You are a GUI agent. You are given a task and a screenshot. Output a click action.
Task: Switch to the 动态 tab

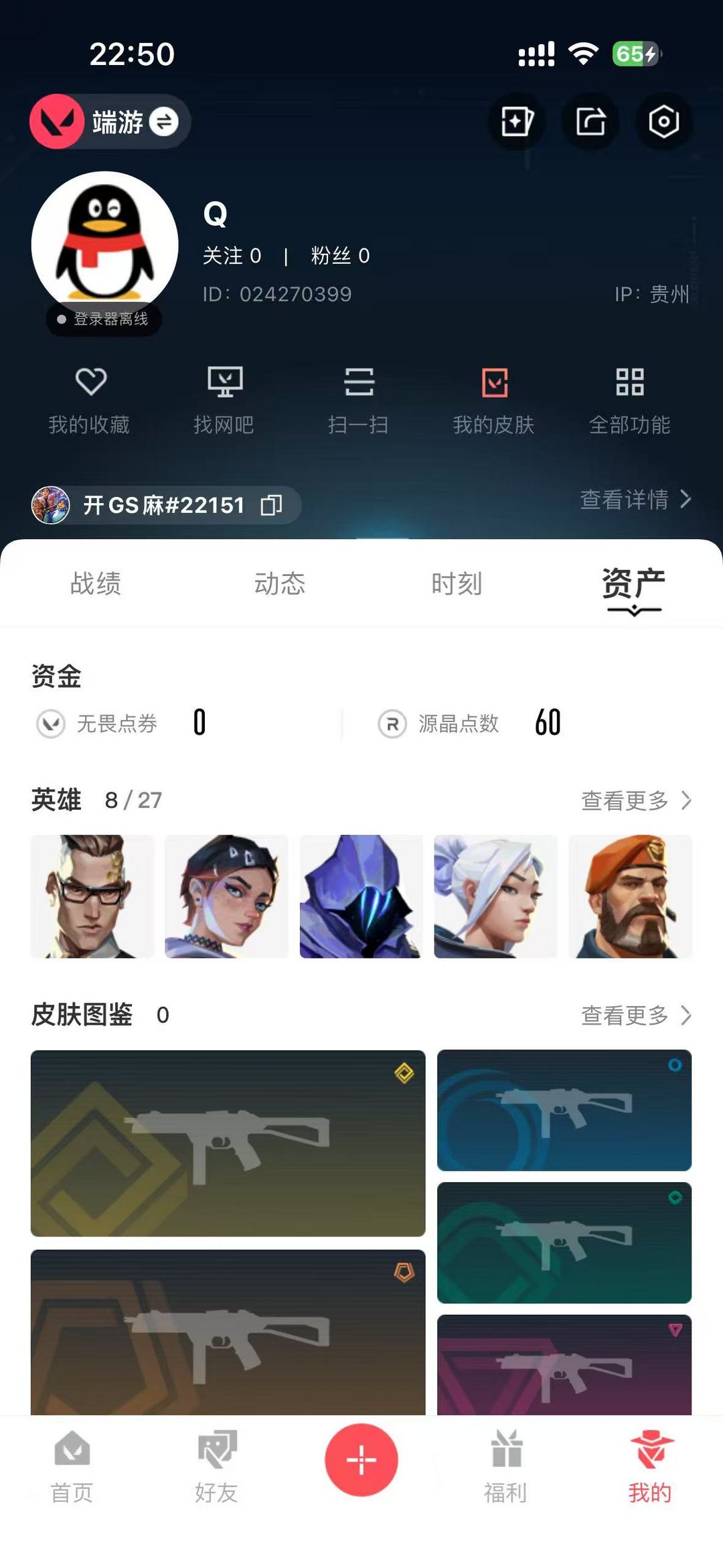pos(280,583)
